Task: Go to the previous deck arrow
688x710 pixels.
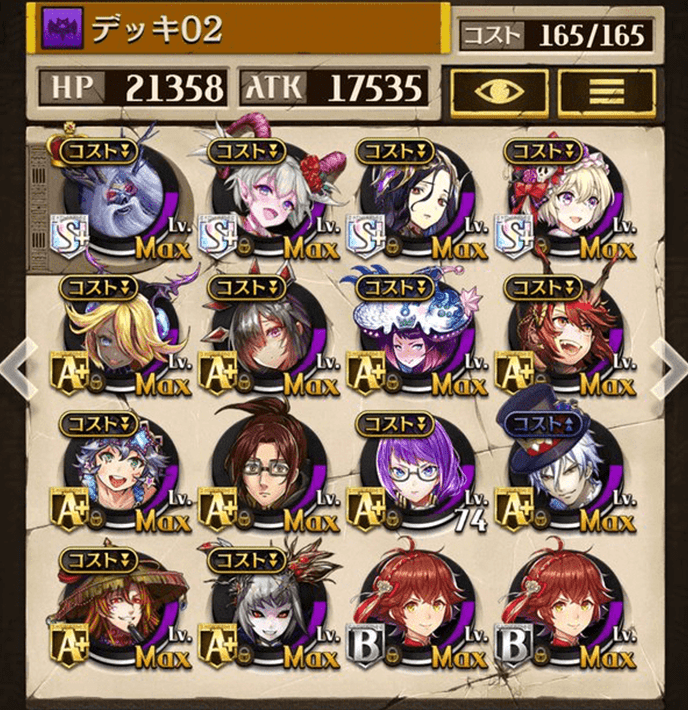Action: point(14,368)
